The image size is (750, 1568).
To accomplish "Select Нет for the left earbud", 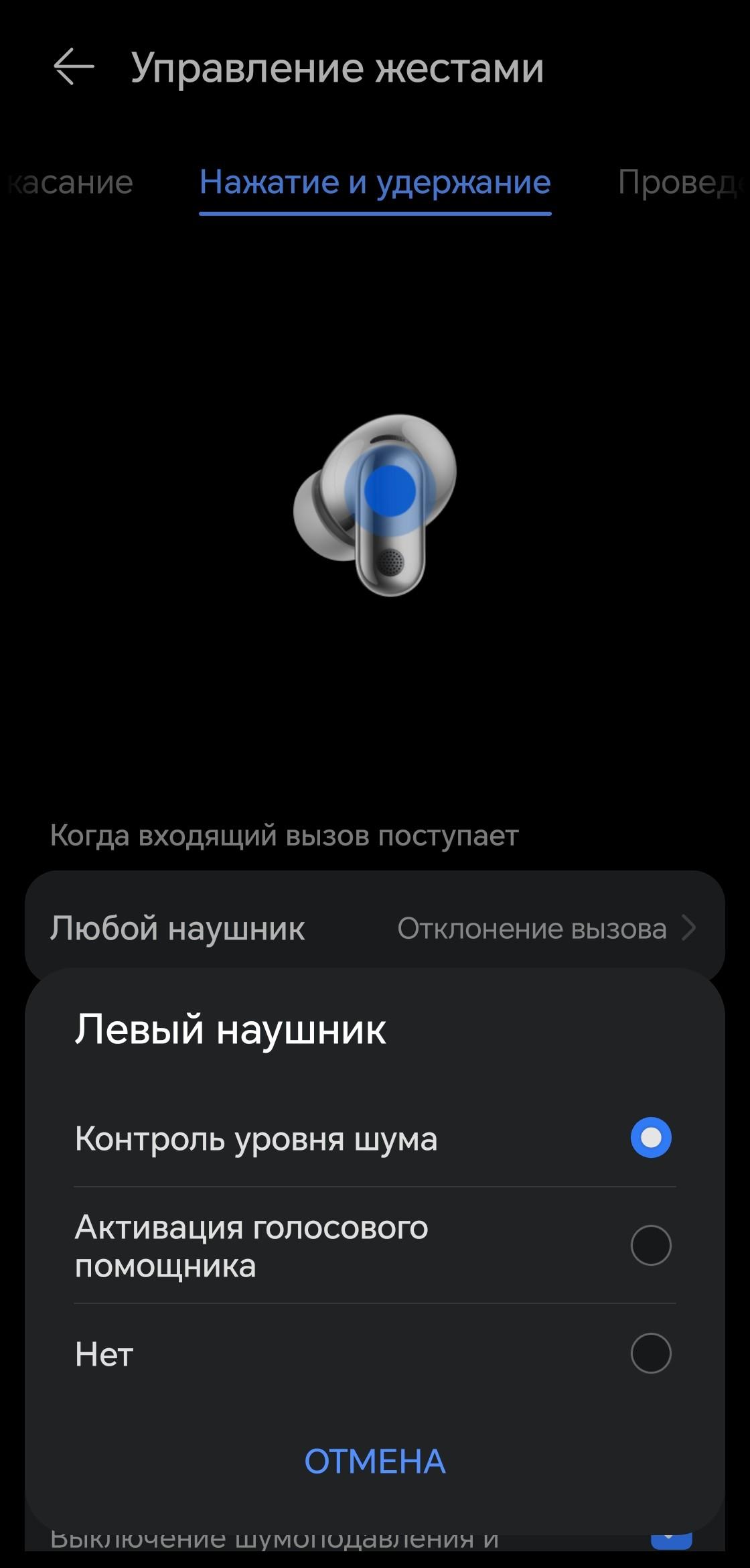I will pyautogui.click(x=375, y=1354).
